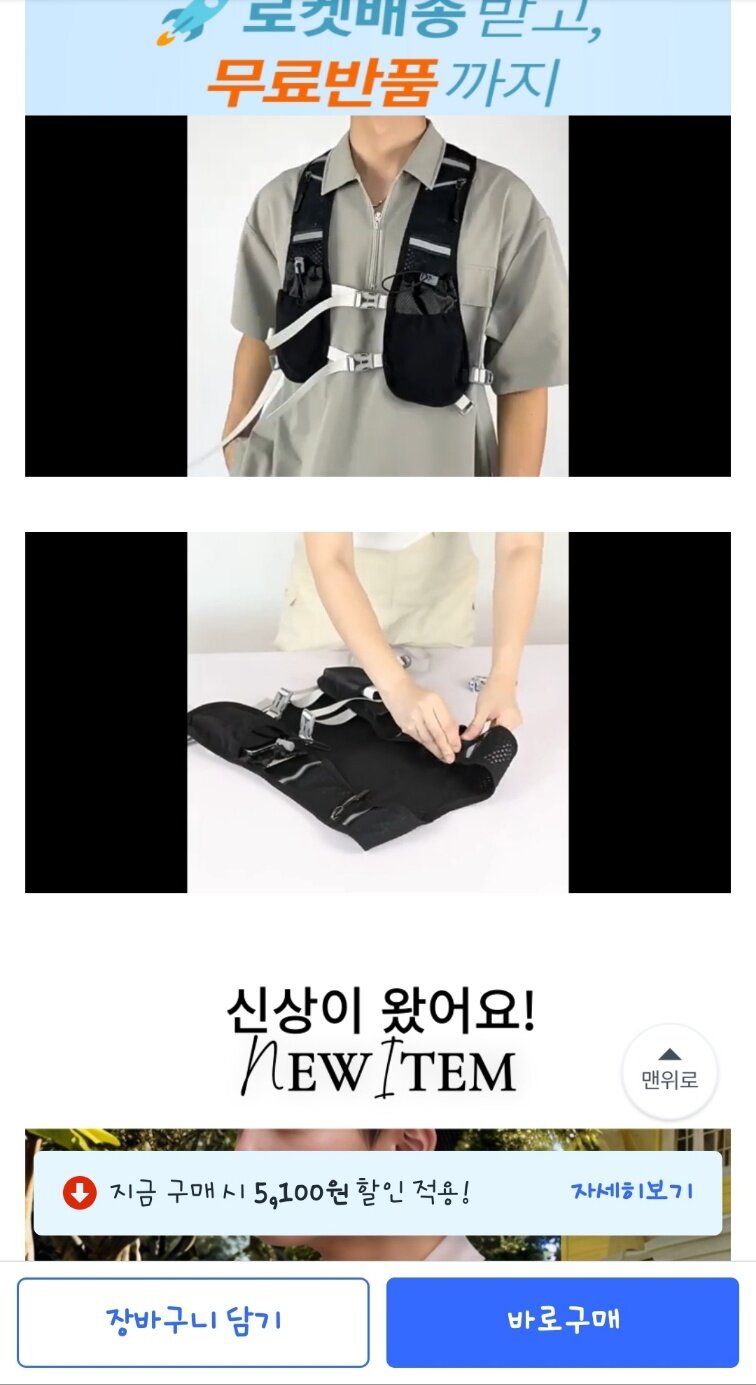Add item with 장바구니 담기
This screenshot has height=1385, width=756.
[193, 1321]
